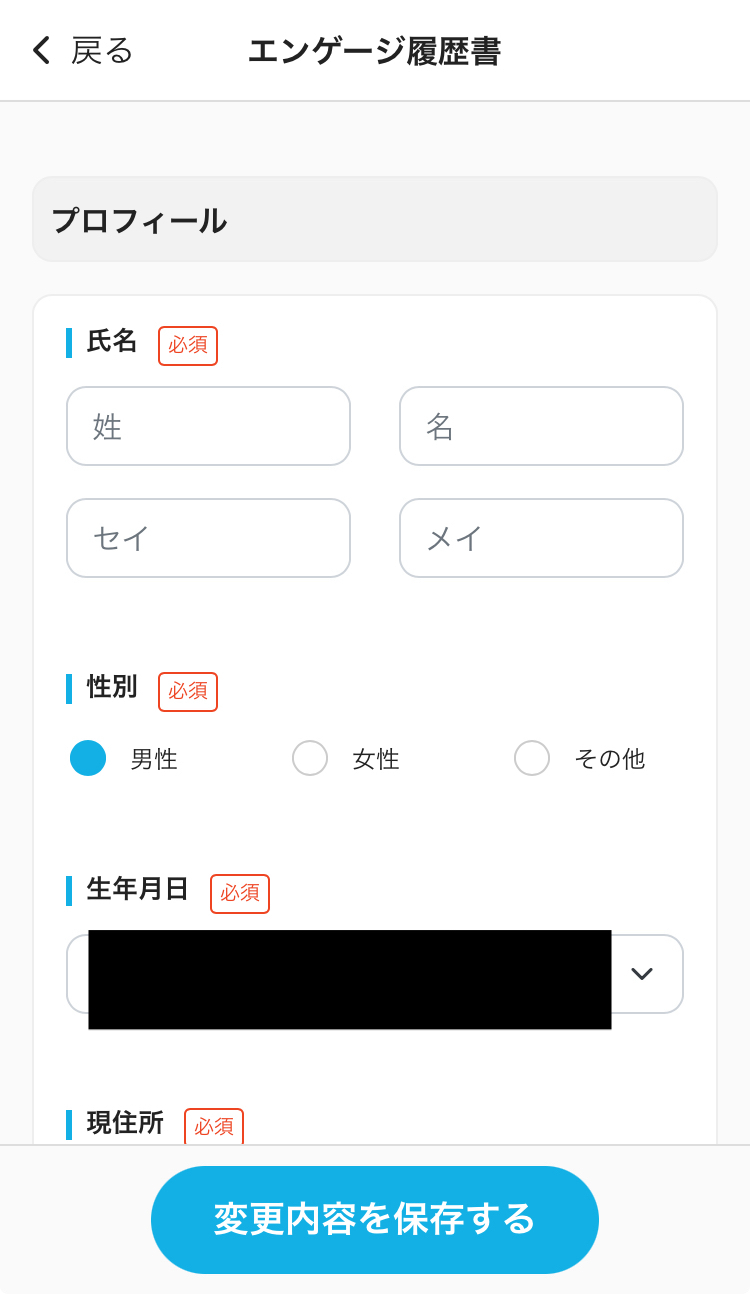Save changes with 変更内容を保存する

point(375,1219)
